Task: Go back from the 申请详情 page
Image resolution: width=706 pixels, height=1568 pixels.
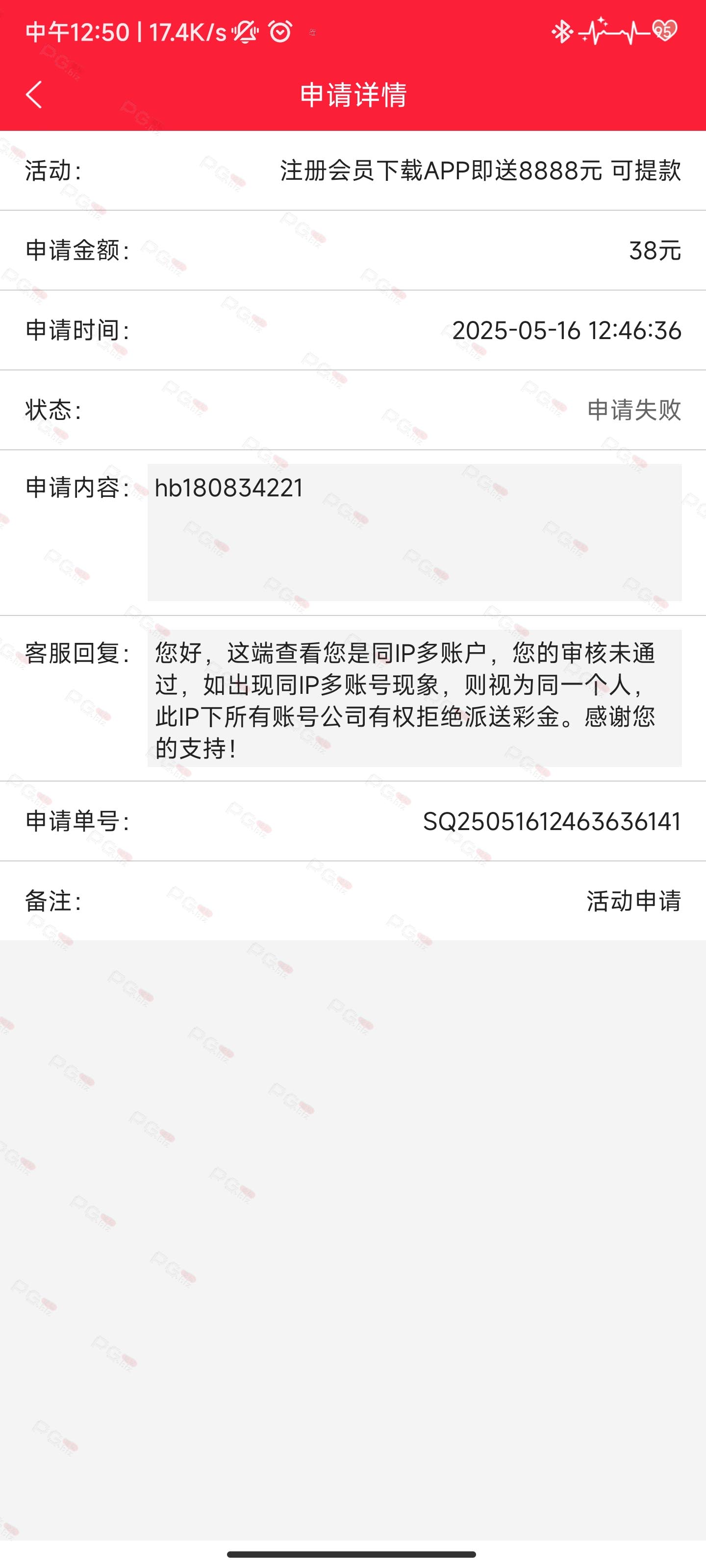Action: (34, 95)
